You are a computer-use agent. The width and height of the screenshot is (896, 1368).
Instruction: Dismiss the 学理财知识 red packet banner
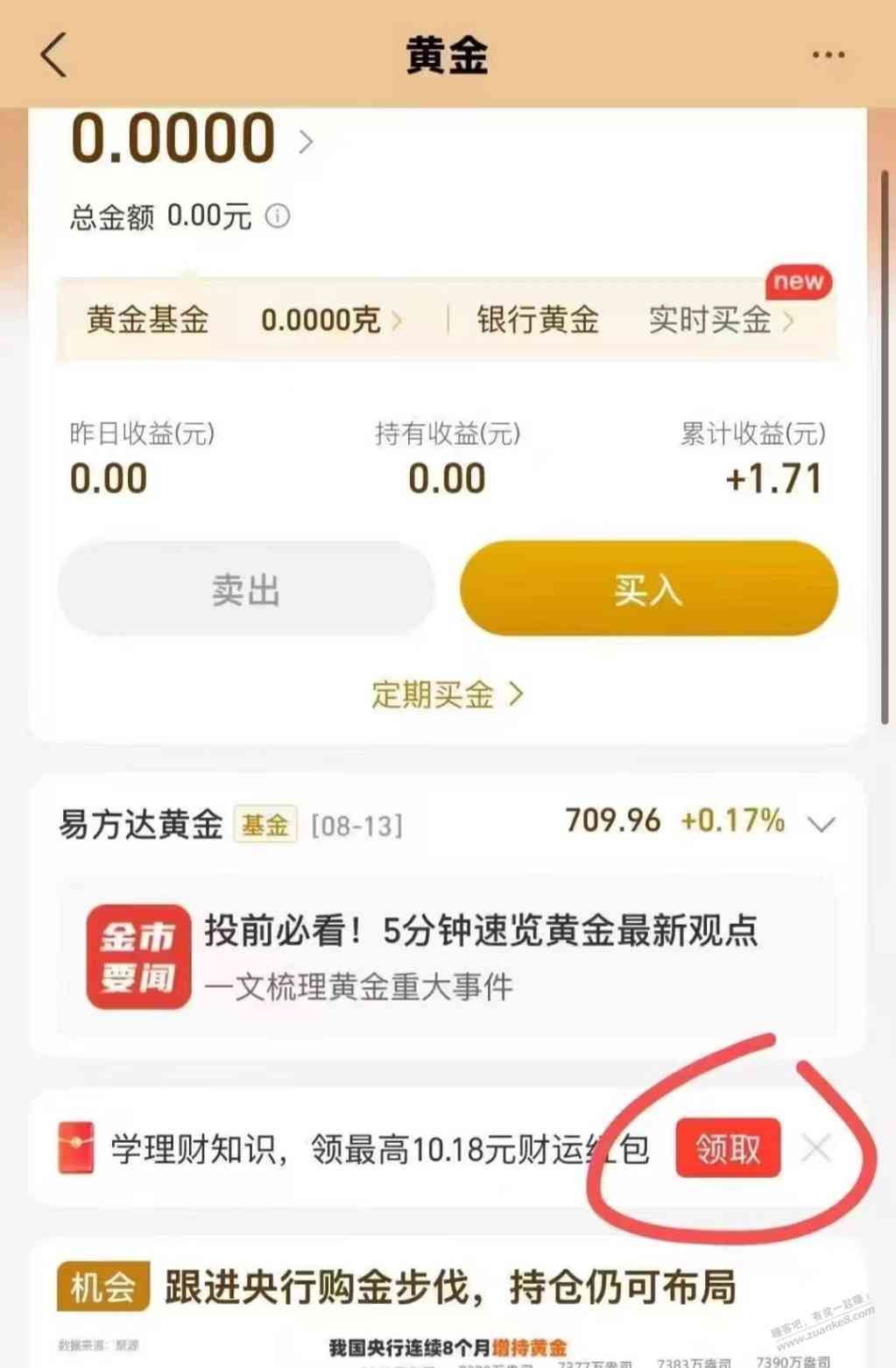point(816,1147)
